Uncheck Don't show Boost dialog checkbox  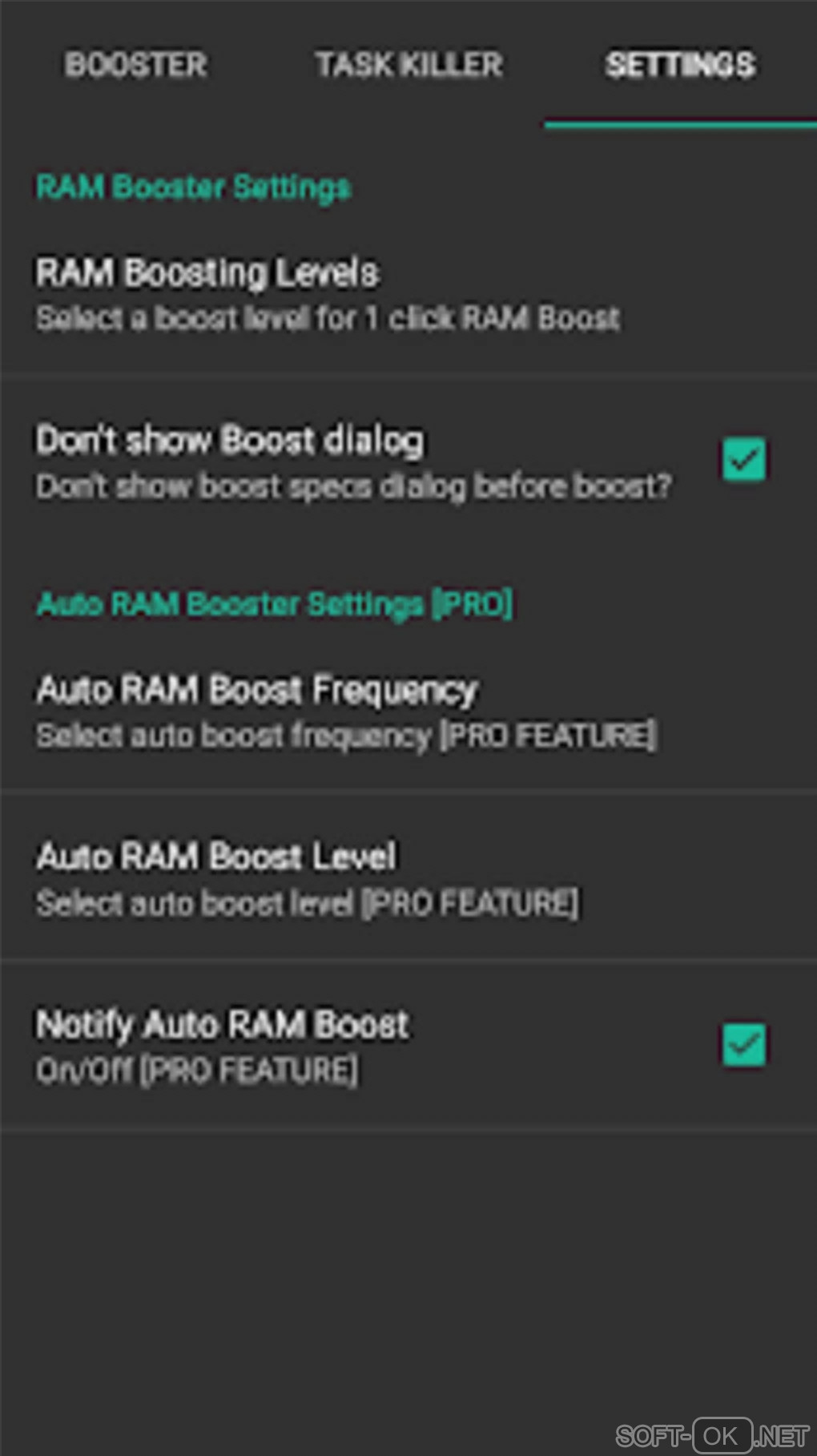coord(743,460)
